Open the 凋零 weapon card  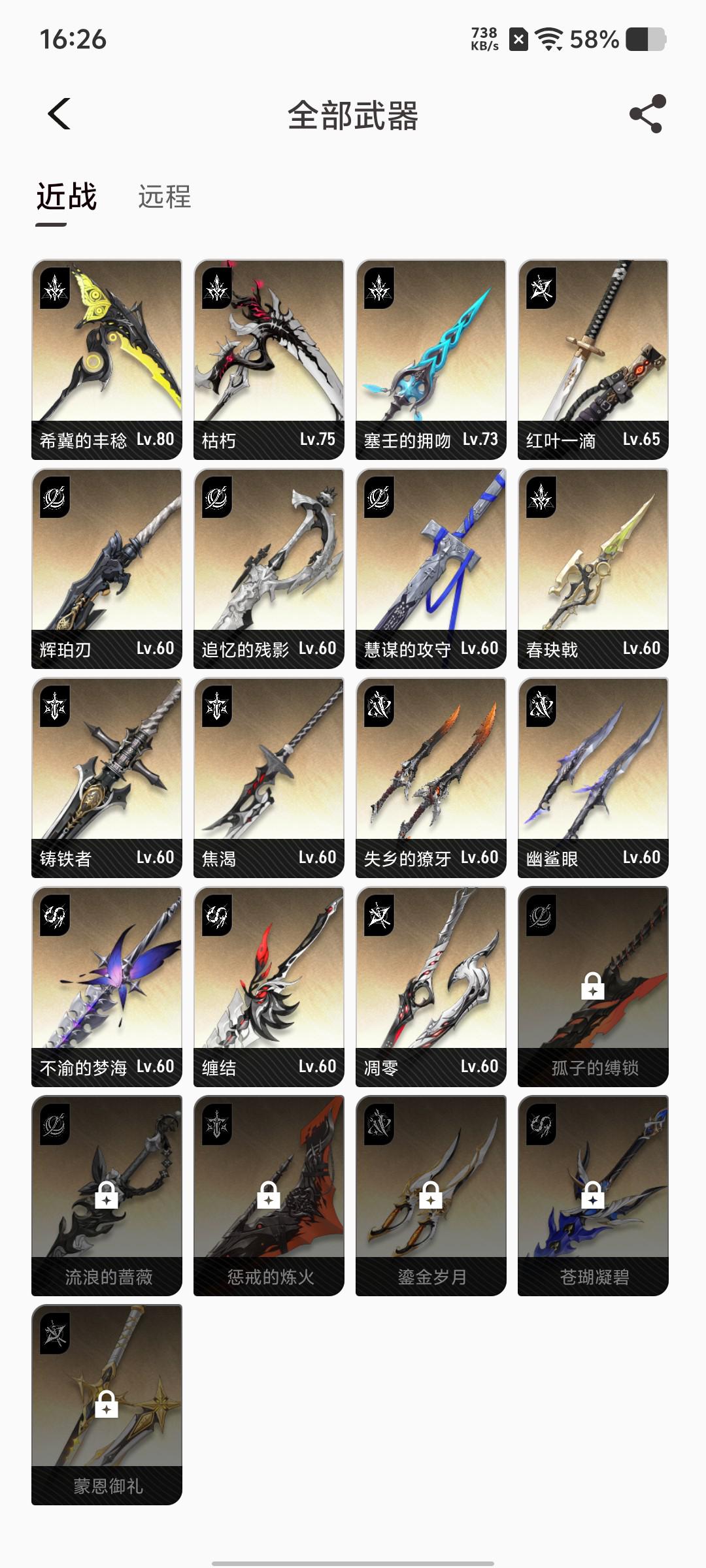coord(431,987)
